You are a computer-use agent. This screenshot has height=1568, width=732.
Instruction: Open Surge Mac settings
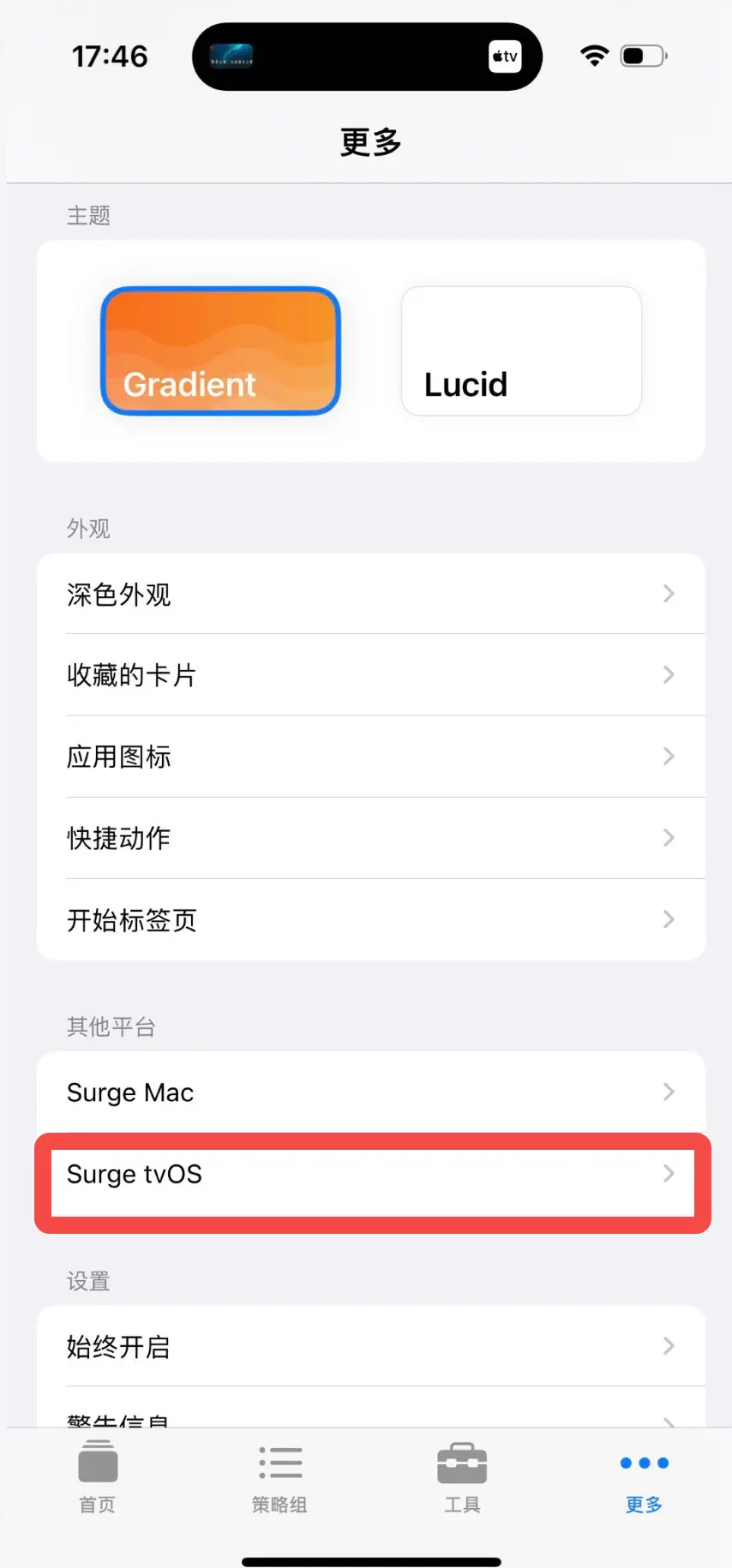369,1092
